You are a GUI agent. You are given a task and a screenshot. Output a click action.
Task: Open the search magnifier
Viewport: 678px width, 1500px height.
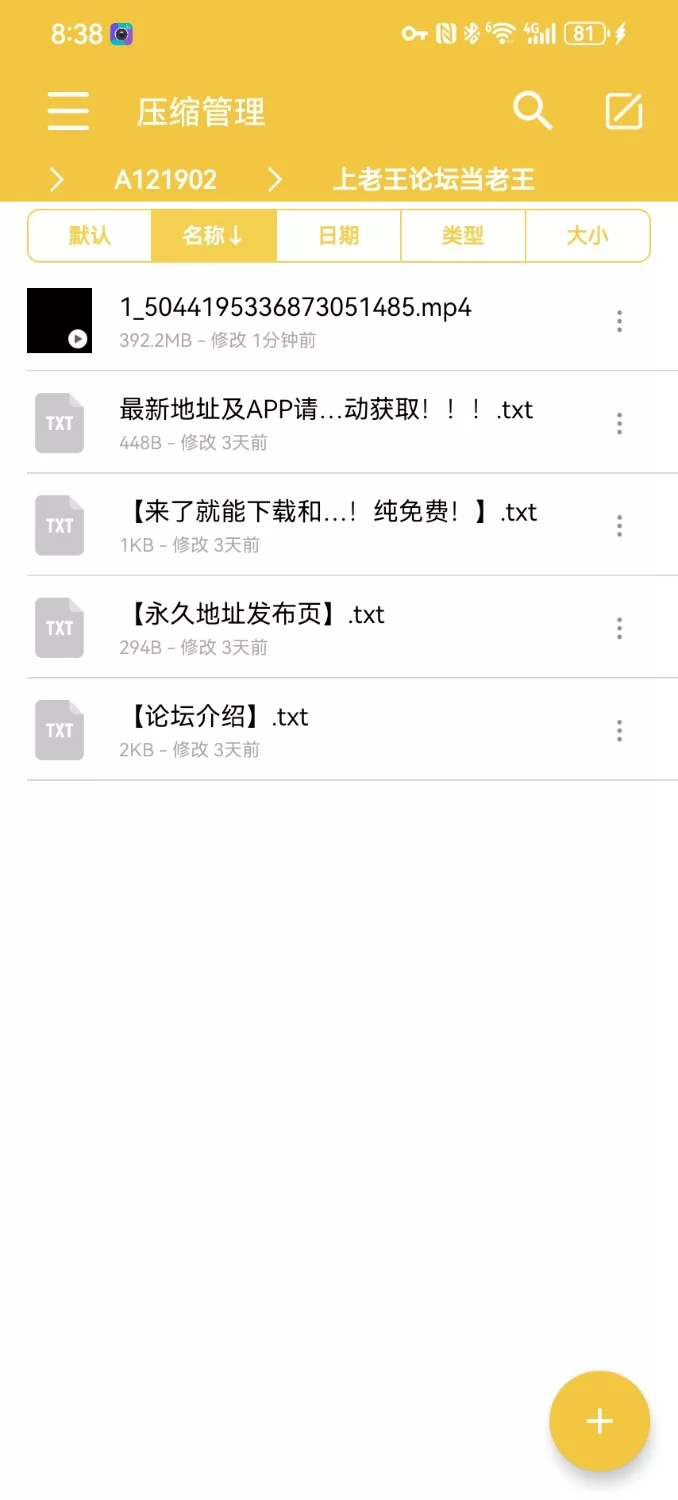click(x=532, y=111)
